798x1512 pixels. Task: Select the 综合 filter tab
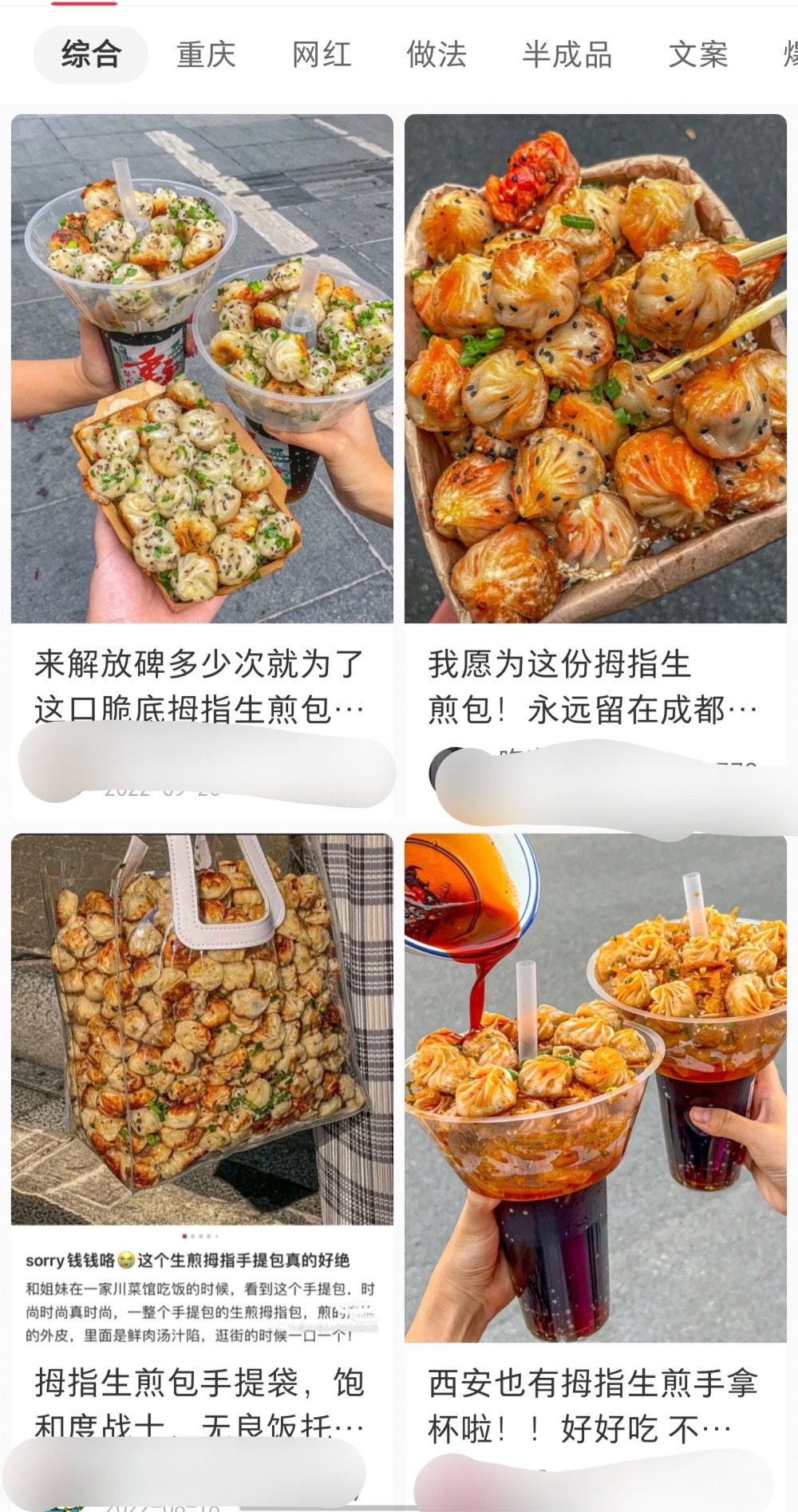[x=91, y=55]
